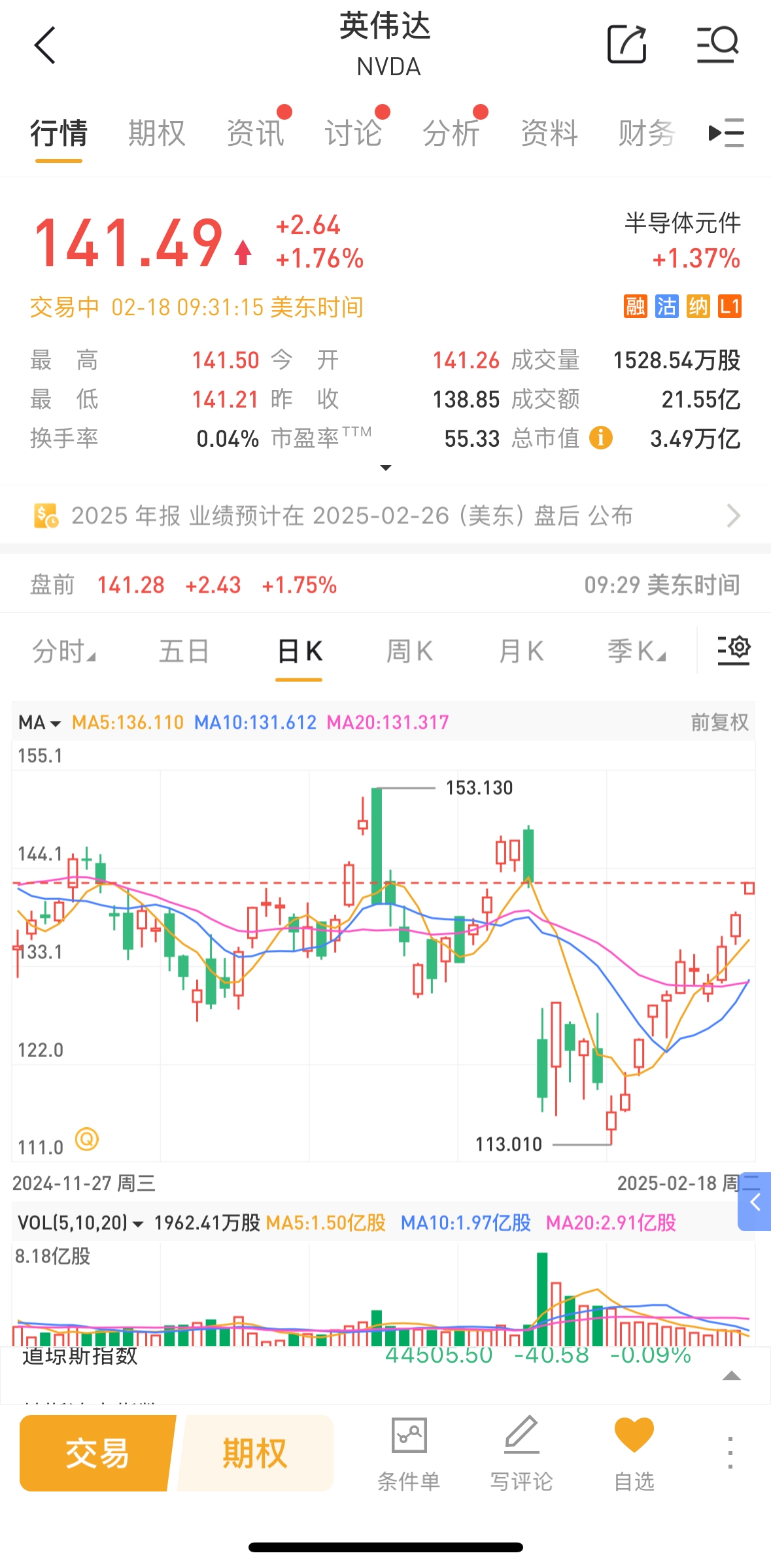Switch chart to 五日 view
Viewport: 771px width, 1568px height.
point(184,652)
